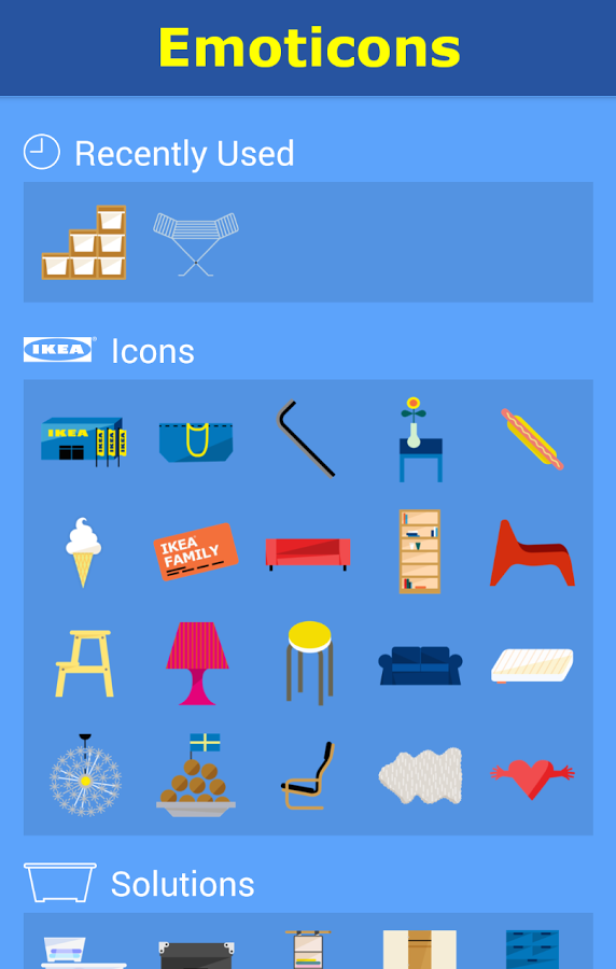Select the IKEA Family card emoticon

pos(196,552)
